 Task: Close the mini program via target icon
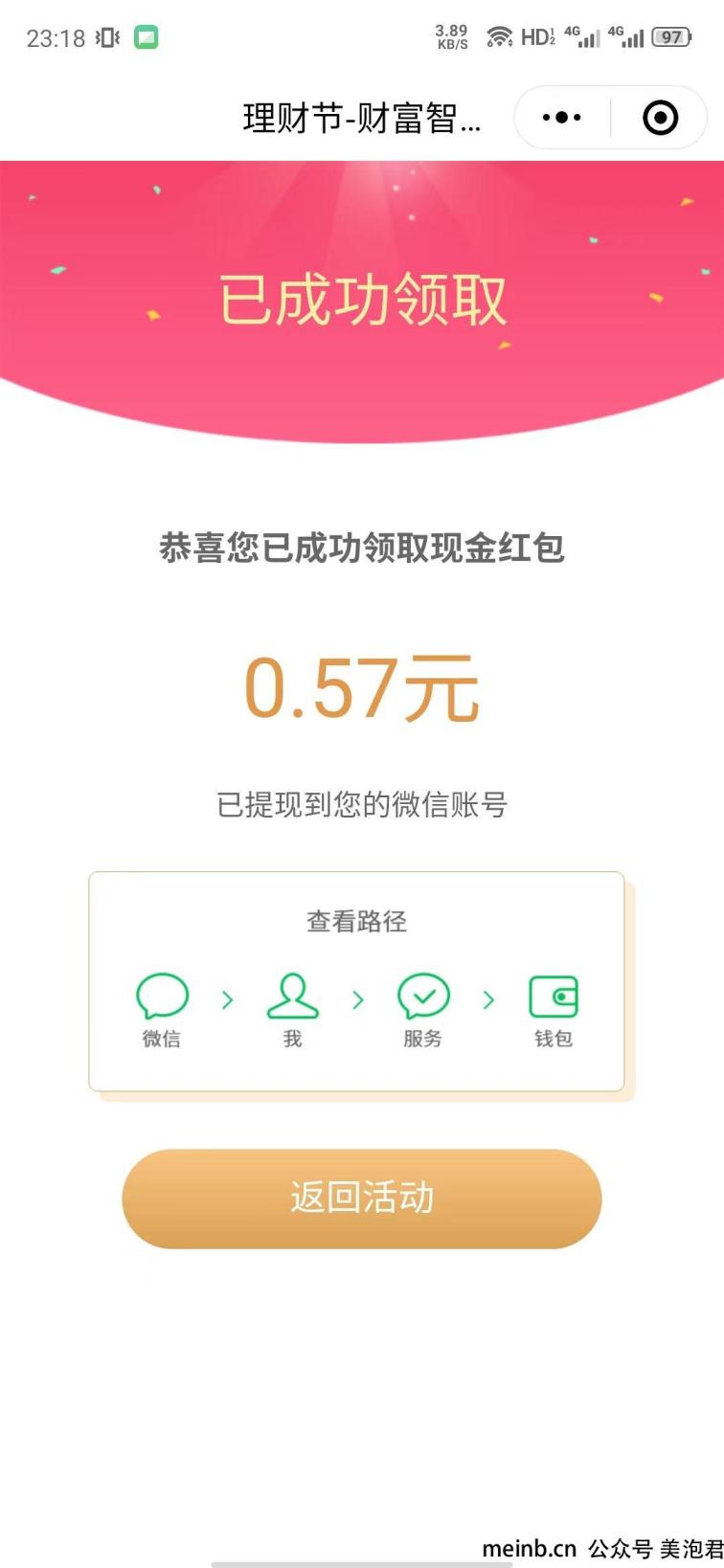pos(660,118)
